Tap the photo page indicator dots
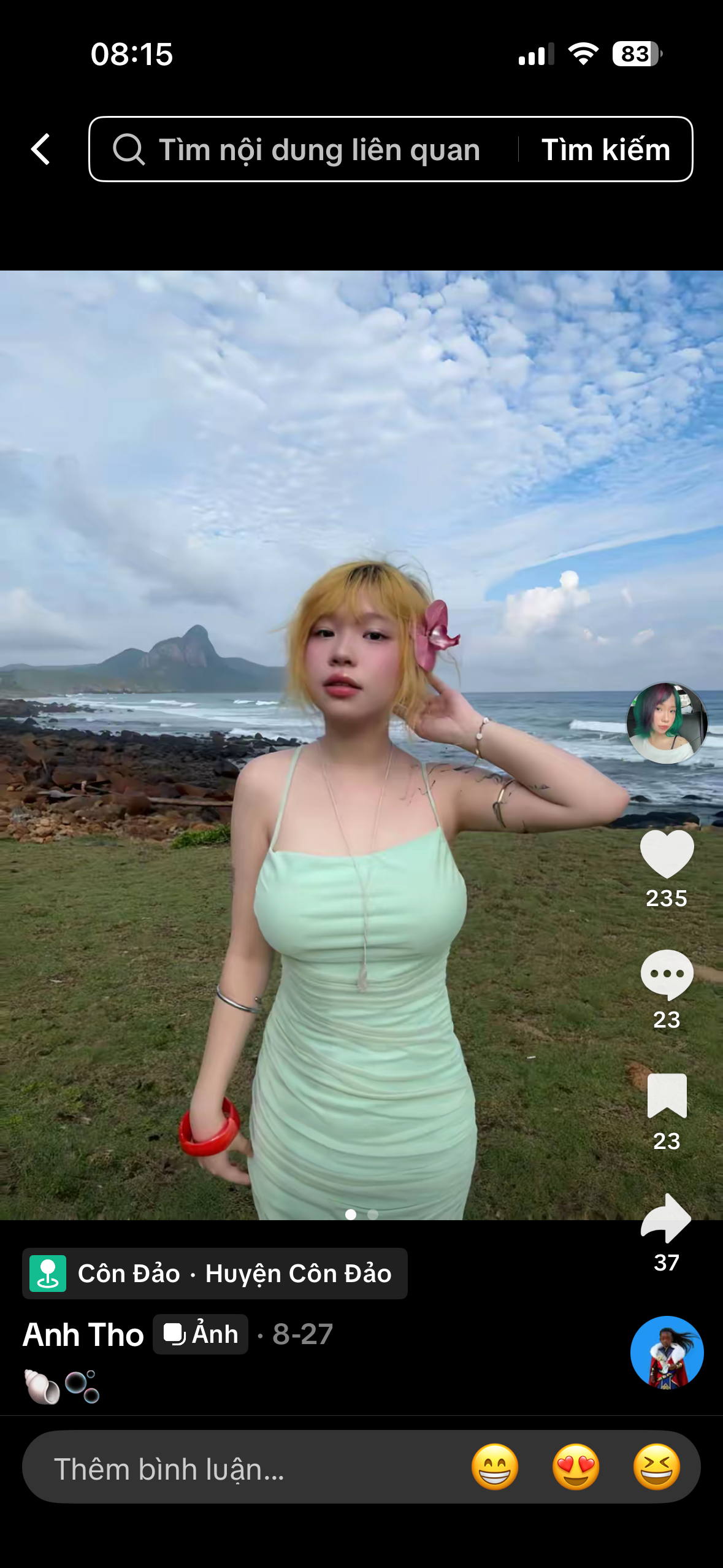 361,1214
